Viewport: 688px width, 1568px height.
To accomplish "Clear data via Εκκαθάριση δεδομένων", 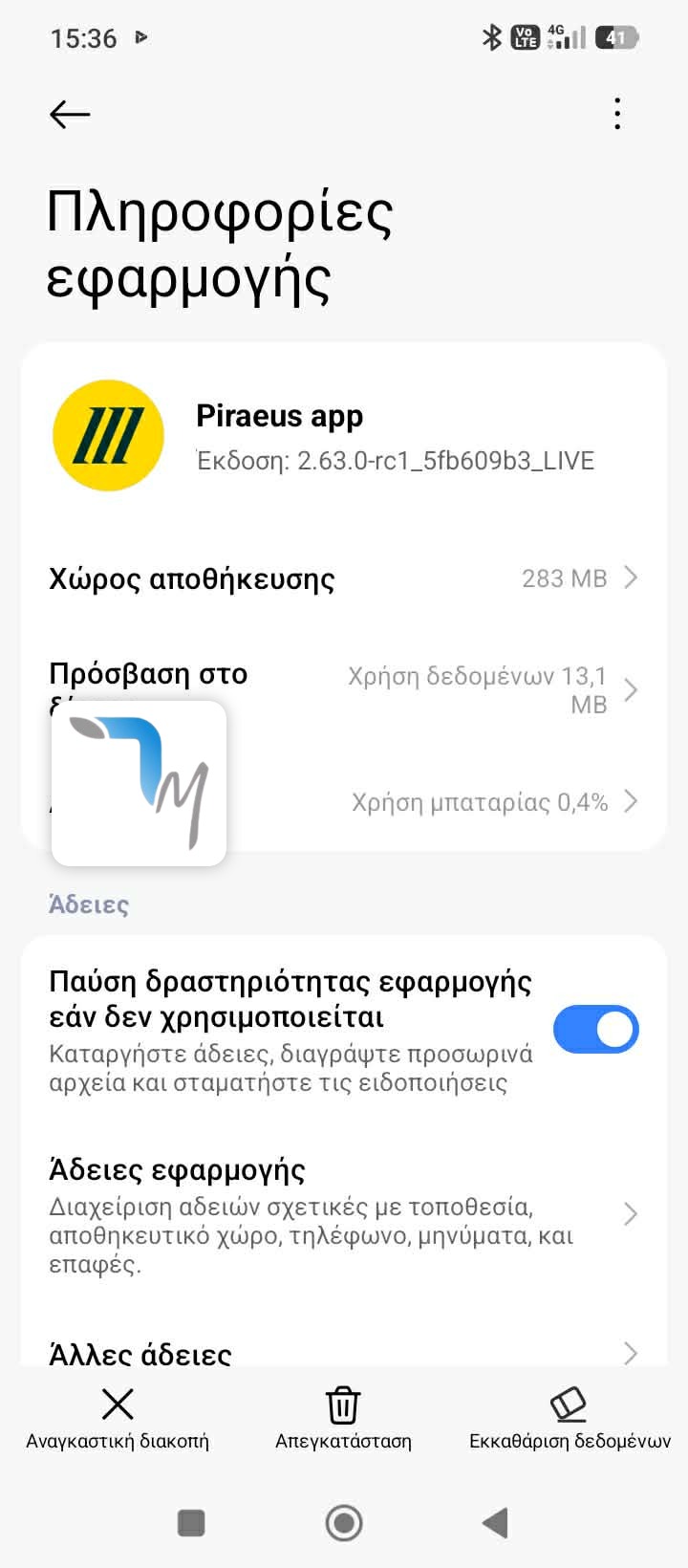I will [570, 1419].
